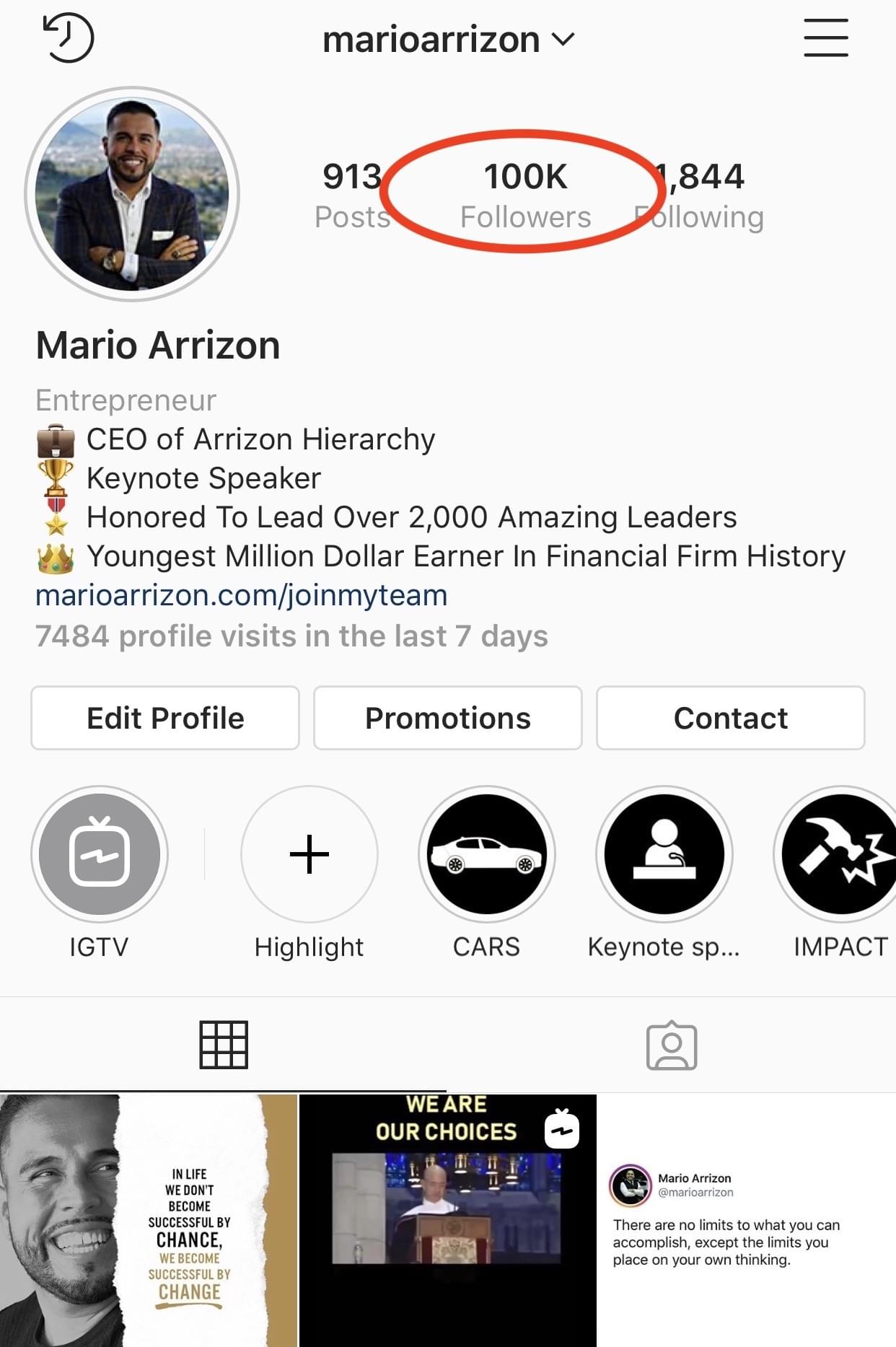The image size is (896, 1347).
Task: View the Keynote speaker highlight
Action: point(664,854)
